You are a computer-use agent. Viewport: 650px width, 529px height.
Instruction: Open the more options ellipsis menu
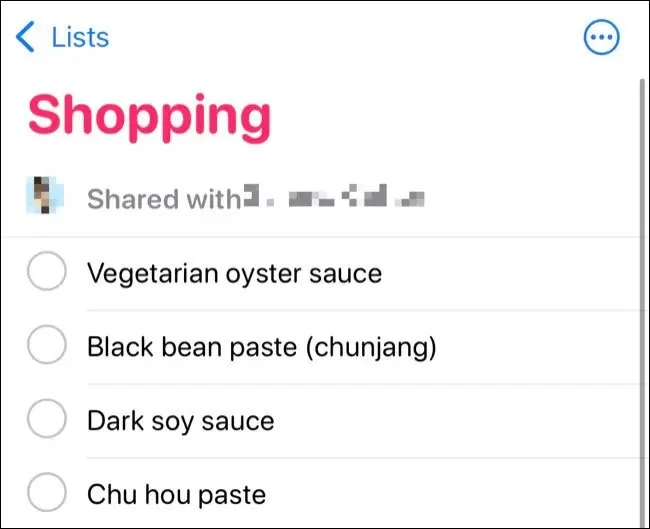tap(601, 39)
